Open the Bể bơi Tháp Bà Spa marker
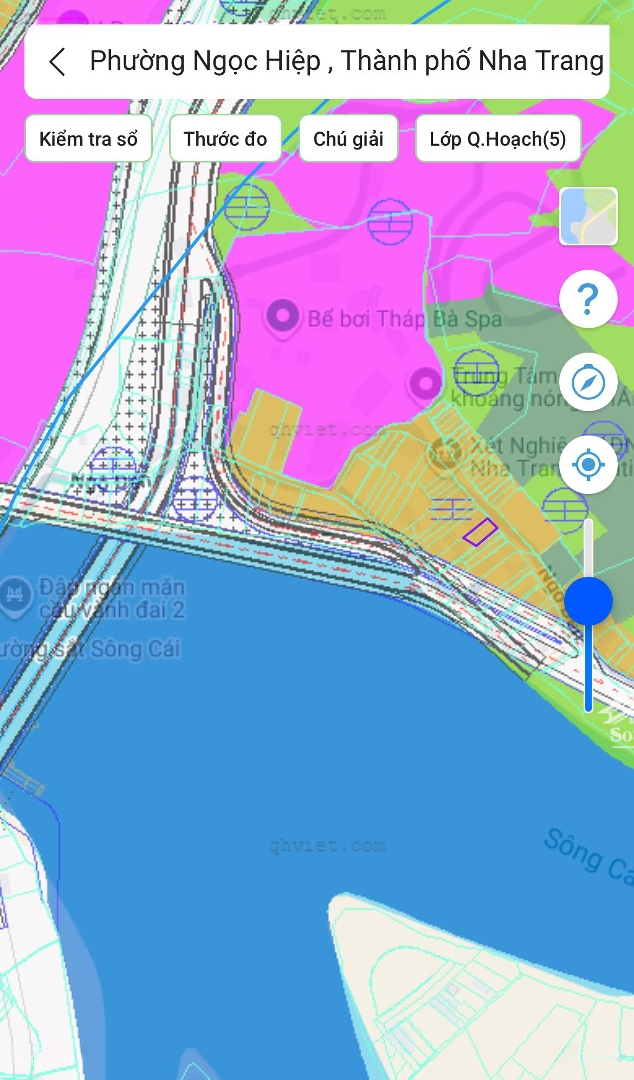This screenshot has width=634, height=1080. point(283,318)
